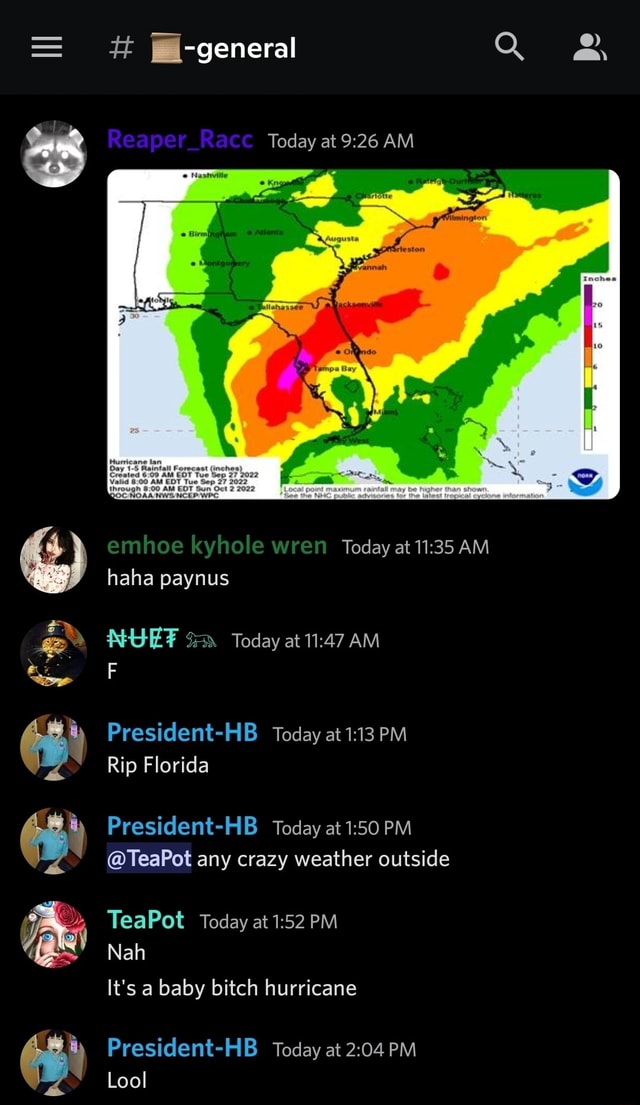View Reaper_Racc's raccoon avatar profile
This screenshot has height=1105, width=640.
(54, 154)
